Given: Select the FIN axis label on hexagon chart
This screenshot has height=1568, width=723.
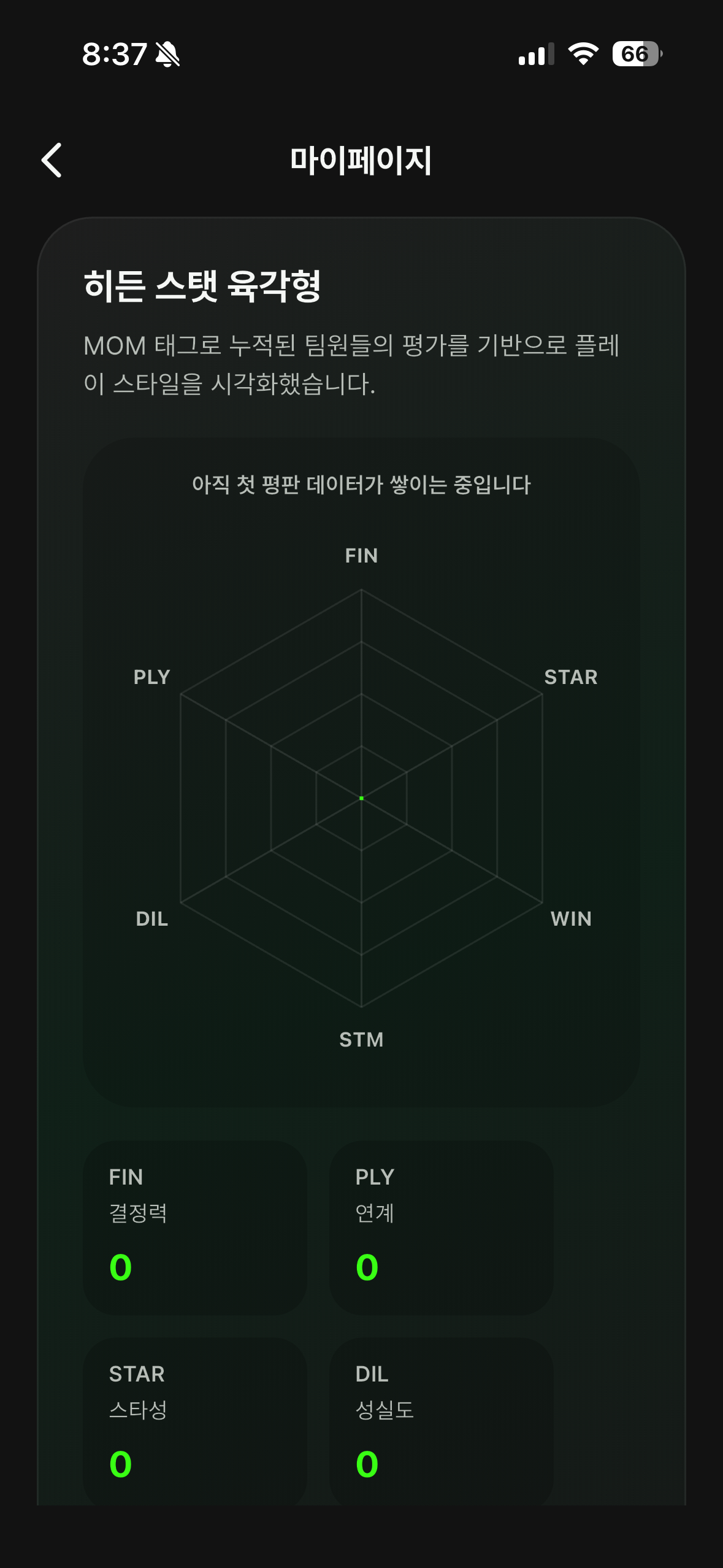Looking at the screenshot, I should (362, 556).
